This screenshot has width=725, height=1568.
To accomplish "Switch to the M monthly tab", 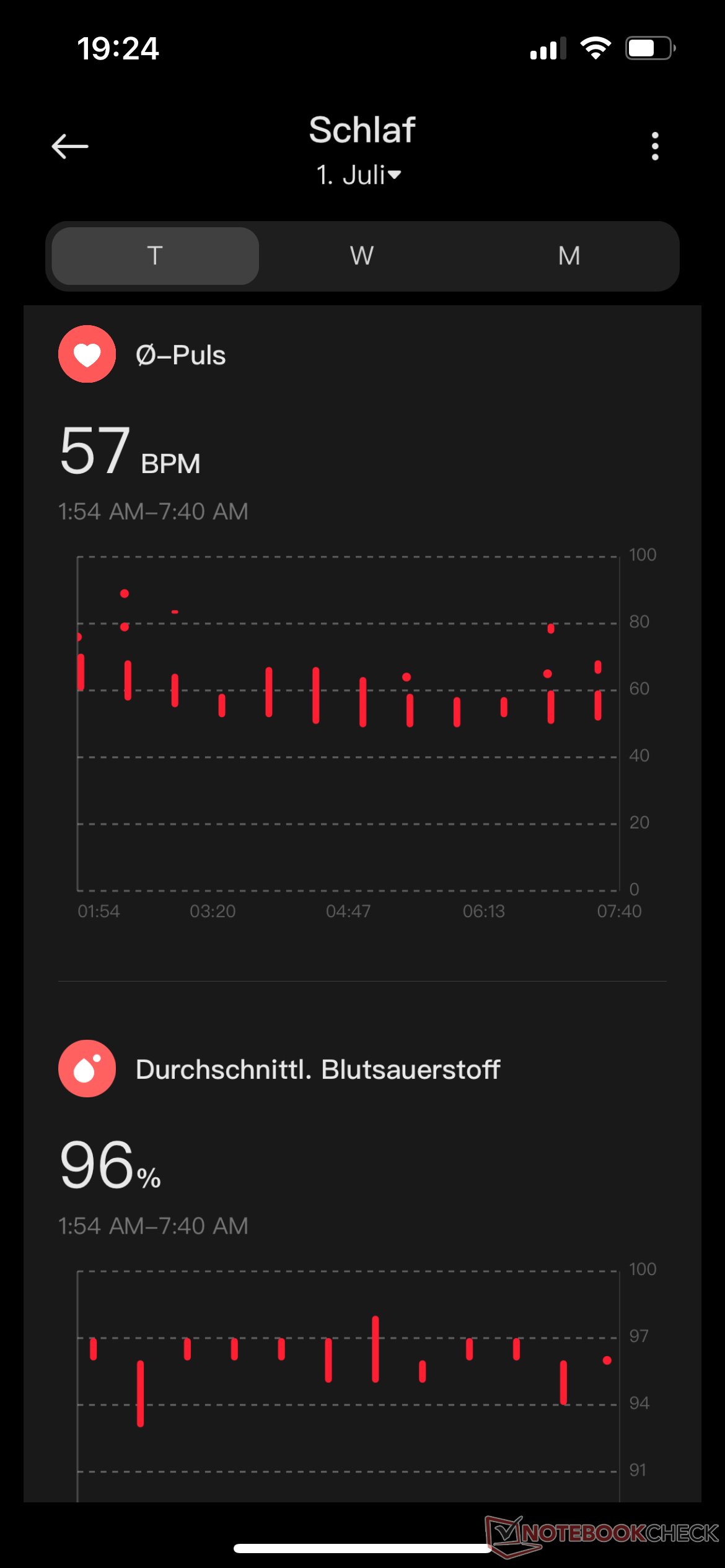I will click(x=569, y=256).
